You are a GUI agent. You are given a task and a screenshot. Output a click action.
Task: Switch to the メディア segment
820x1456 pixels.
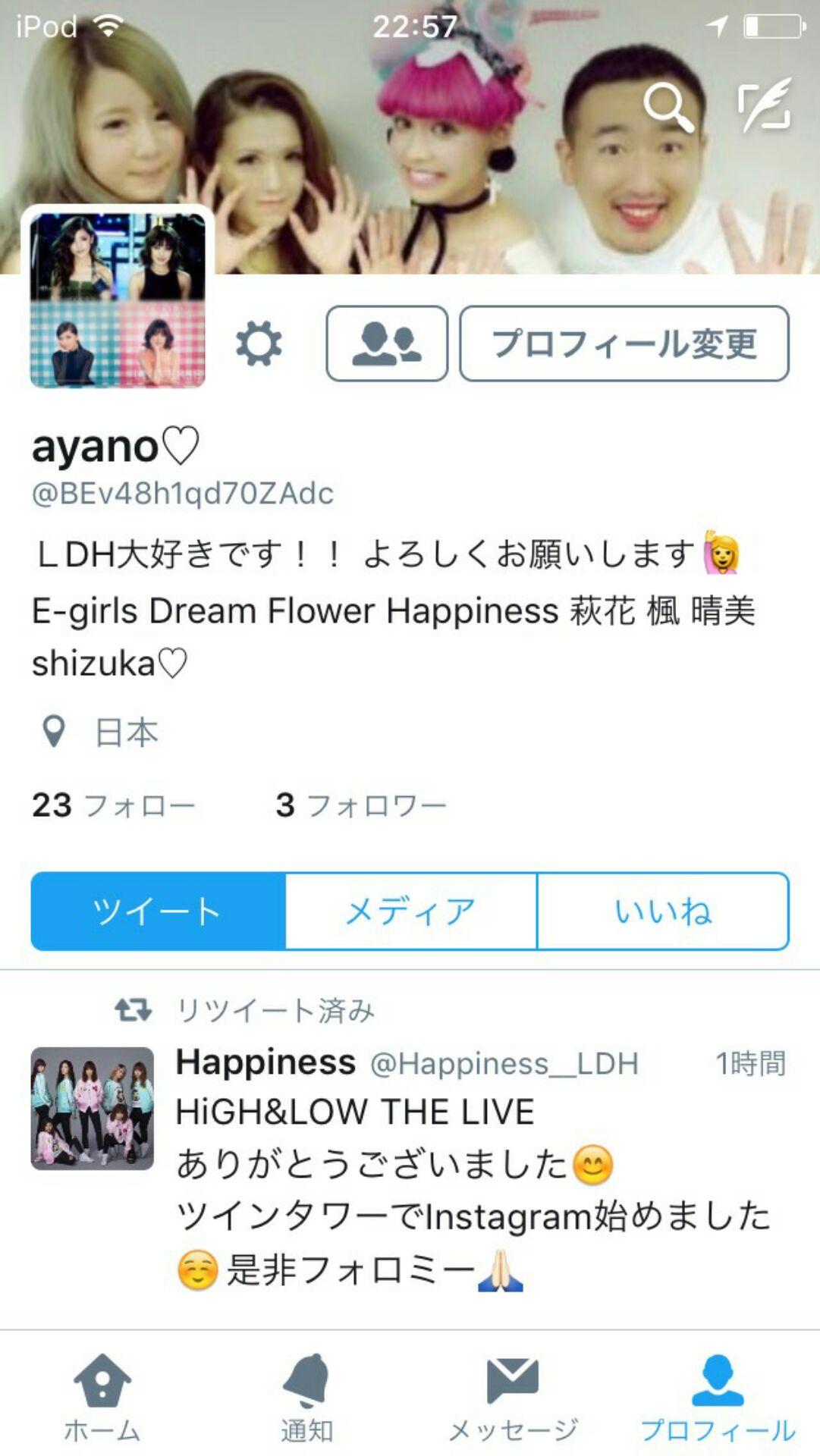(410, 911)
